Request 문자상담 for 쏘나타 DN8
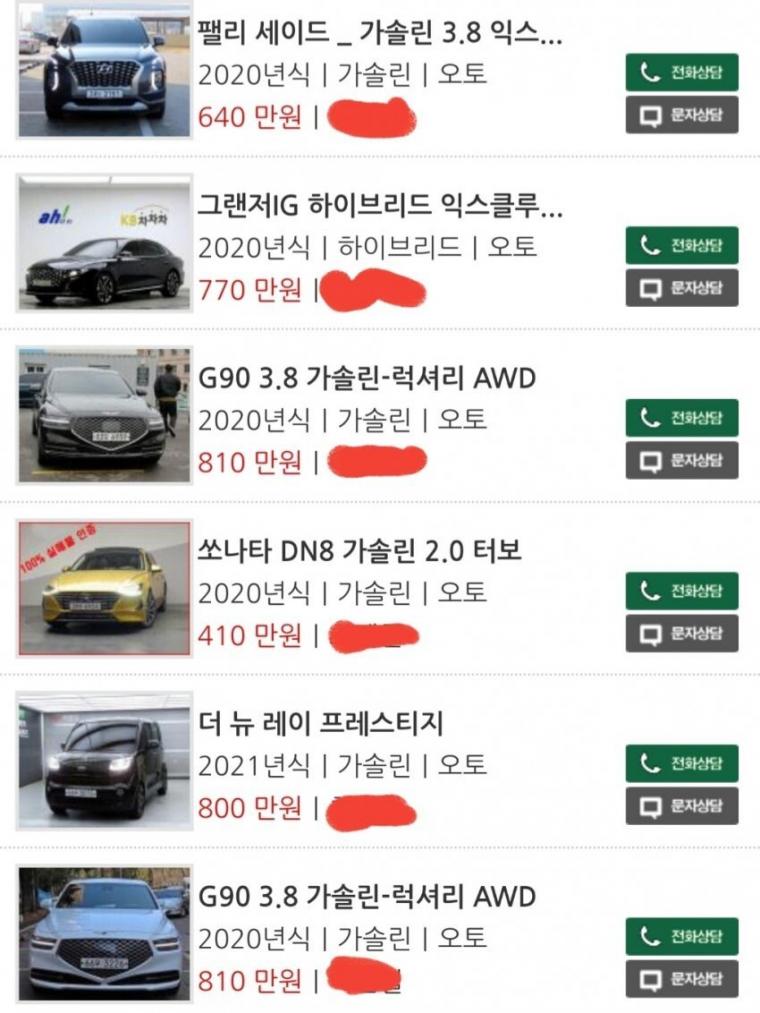The image size is (760, 1013). (682, 633)
